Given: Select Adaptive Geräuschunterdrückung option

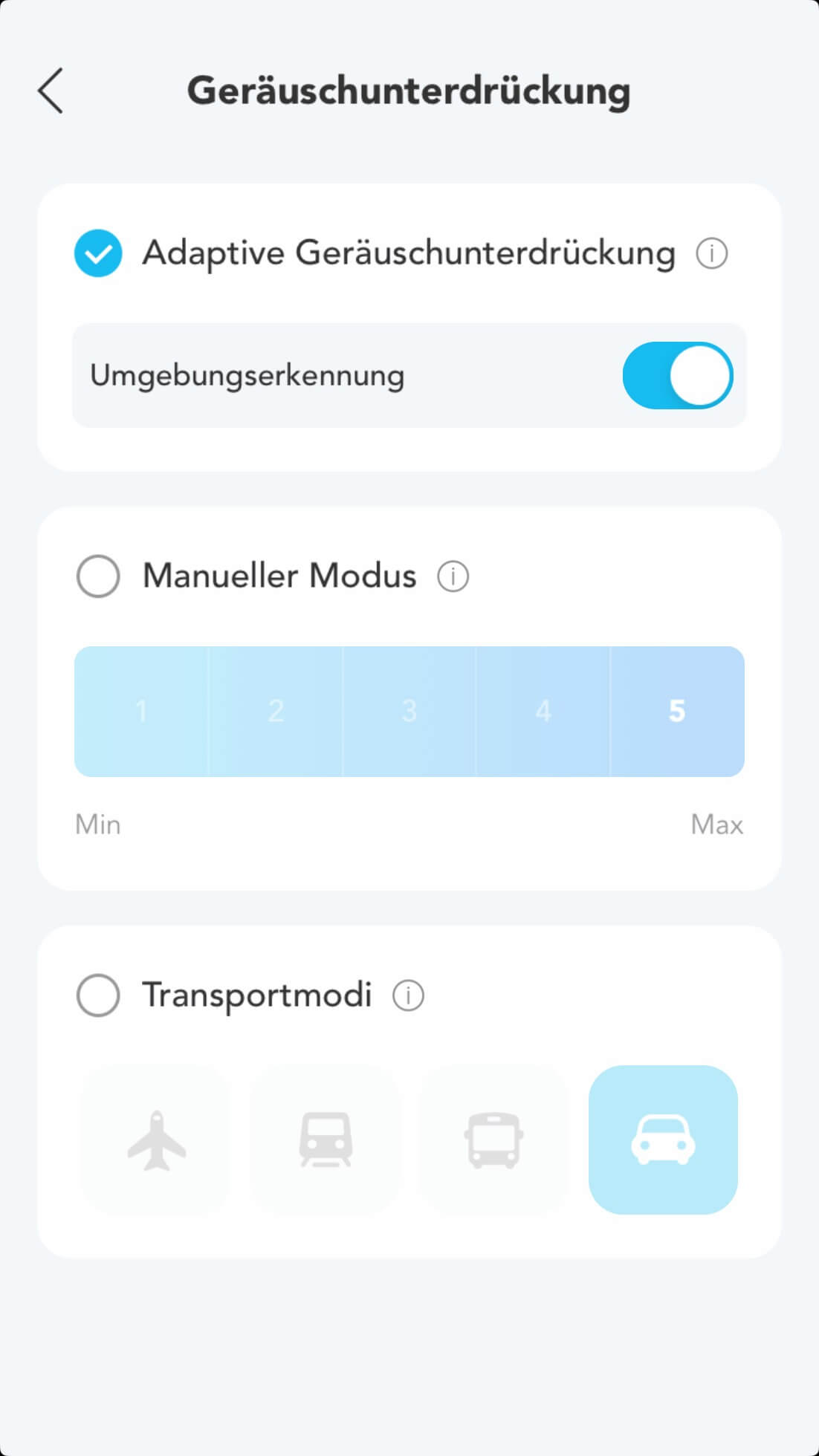Looking at the screenshot, I should (98, 253).
